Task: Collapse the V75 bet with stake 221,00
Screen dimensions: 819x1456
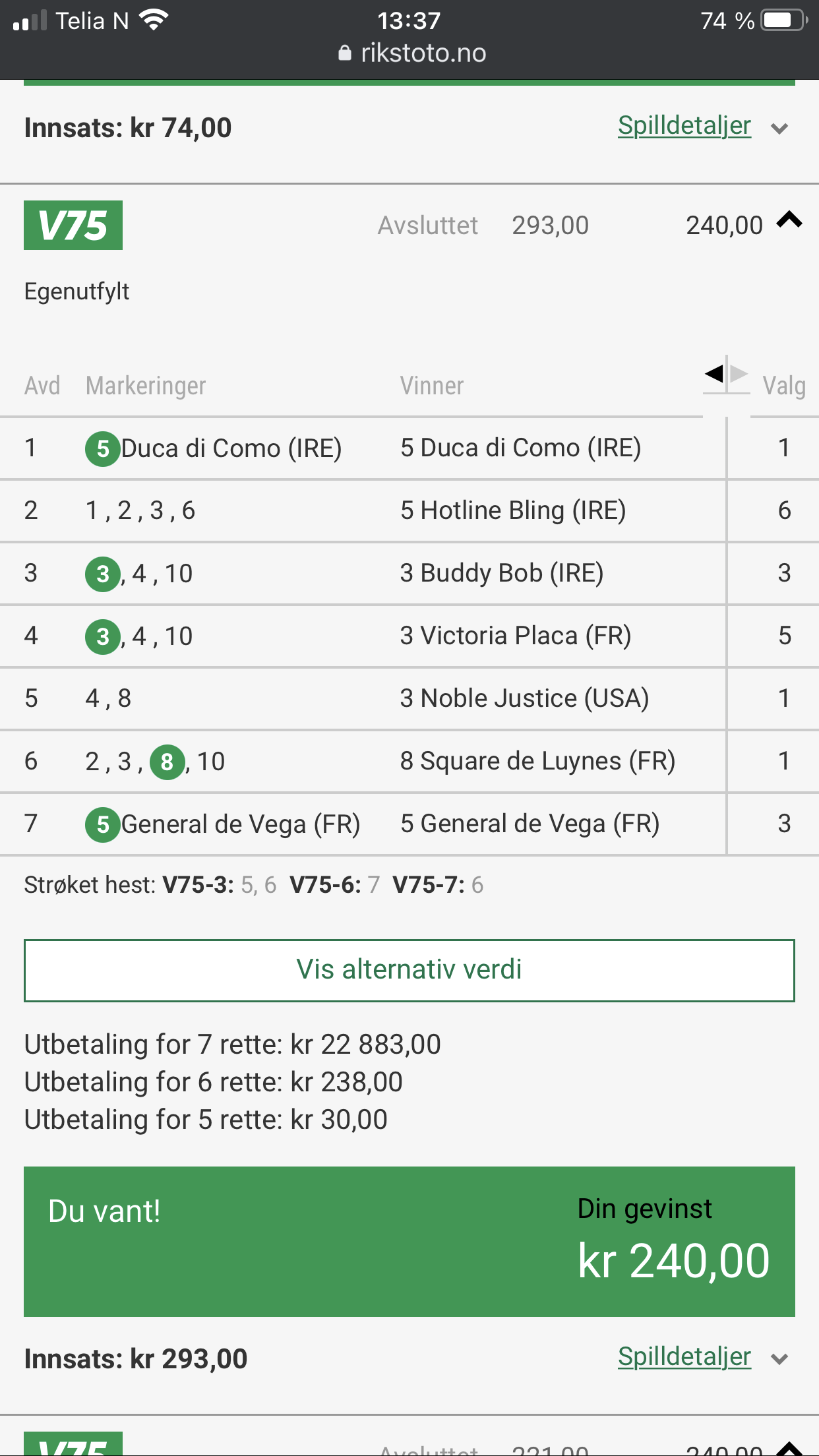Action: (789, 1448)
